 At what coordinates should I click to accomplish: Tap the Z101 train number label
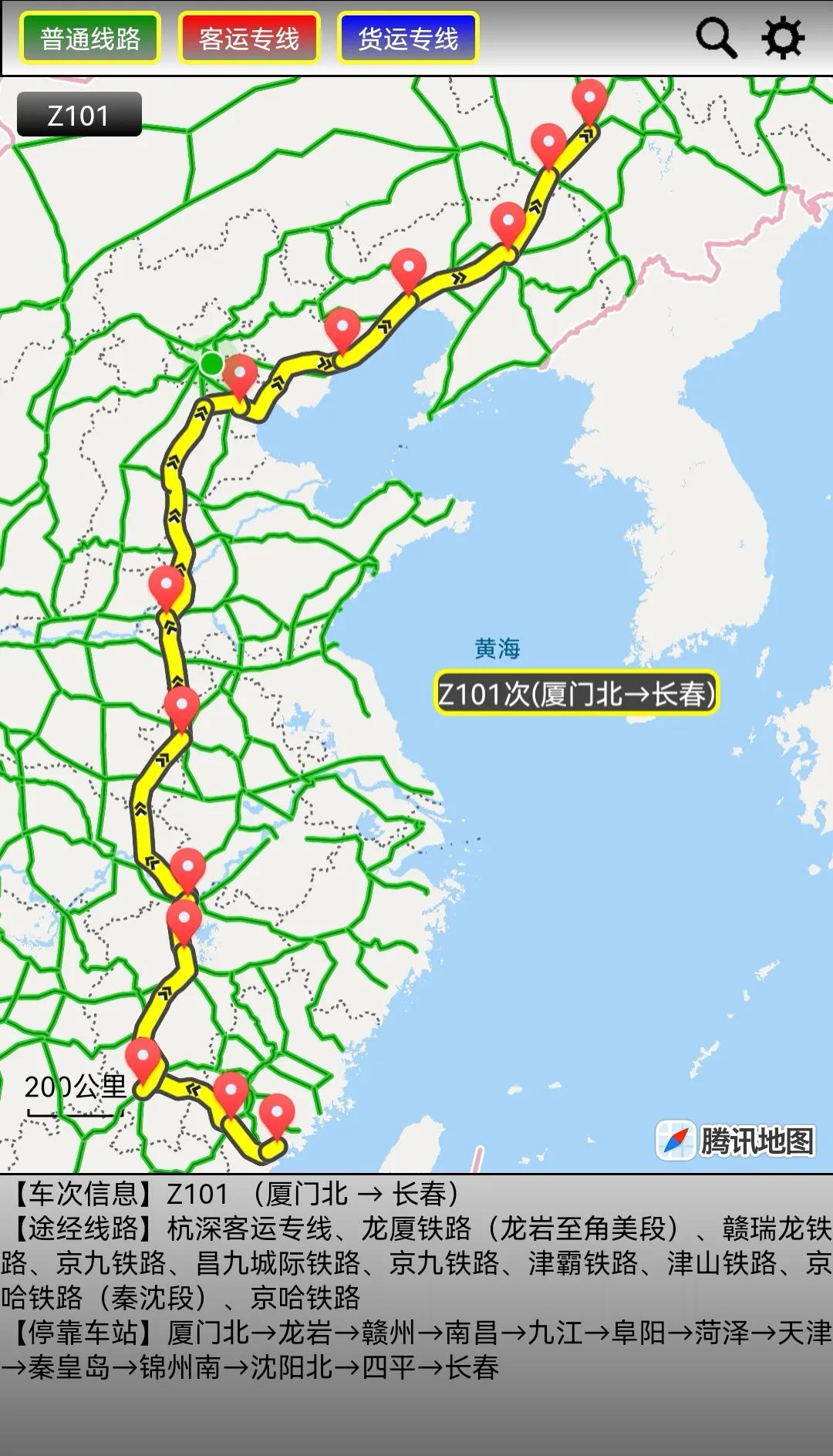(79, 115)
